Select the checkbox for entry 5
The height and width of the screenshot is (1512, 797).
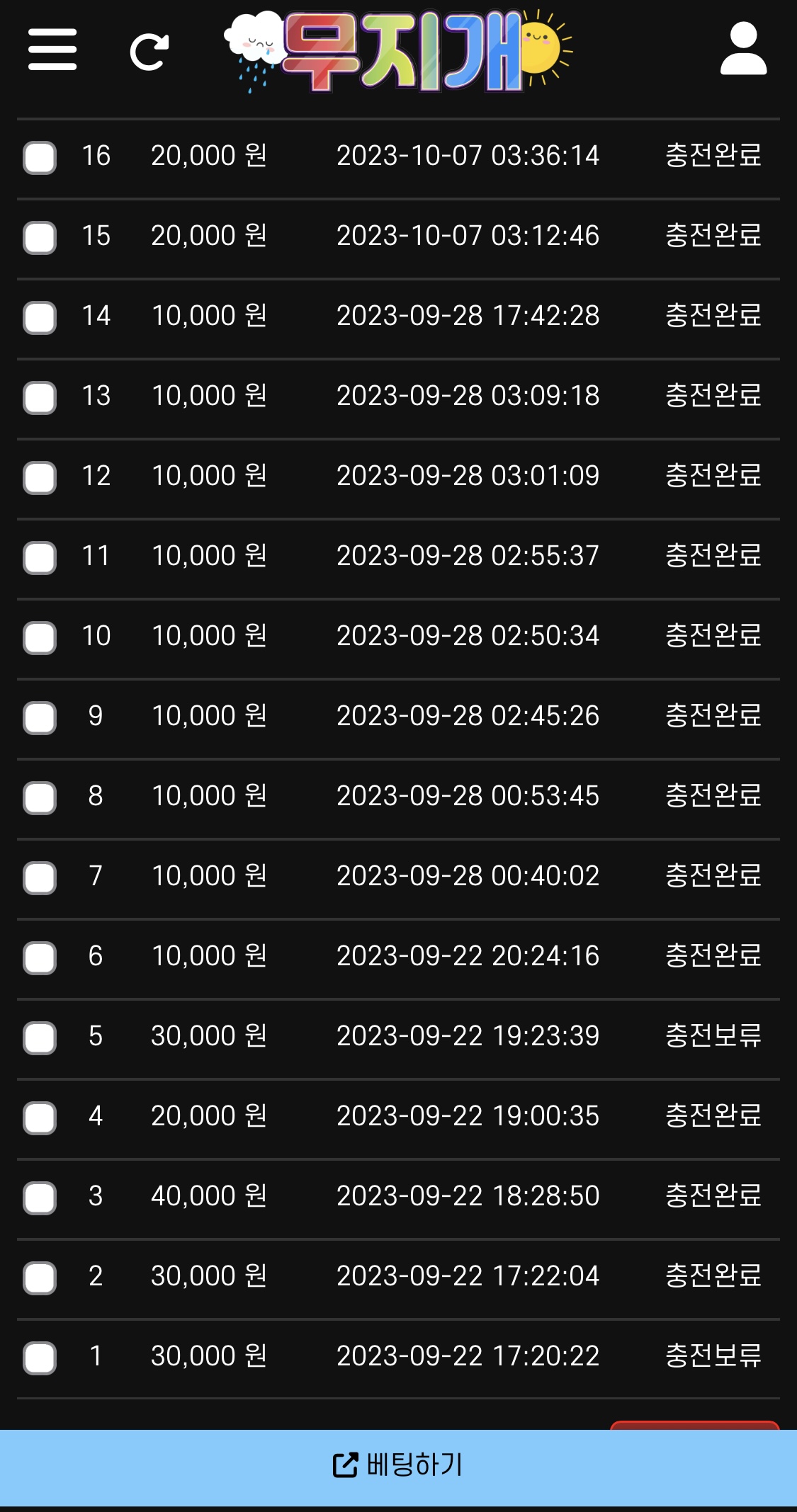point(40,1038)
